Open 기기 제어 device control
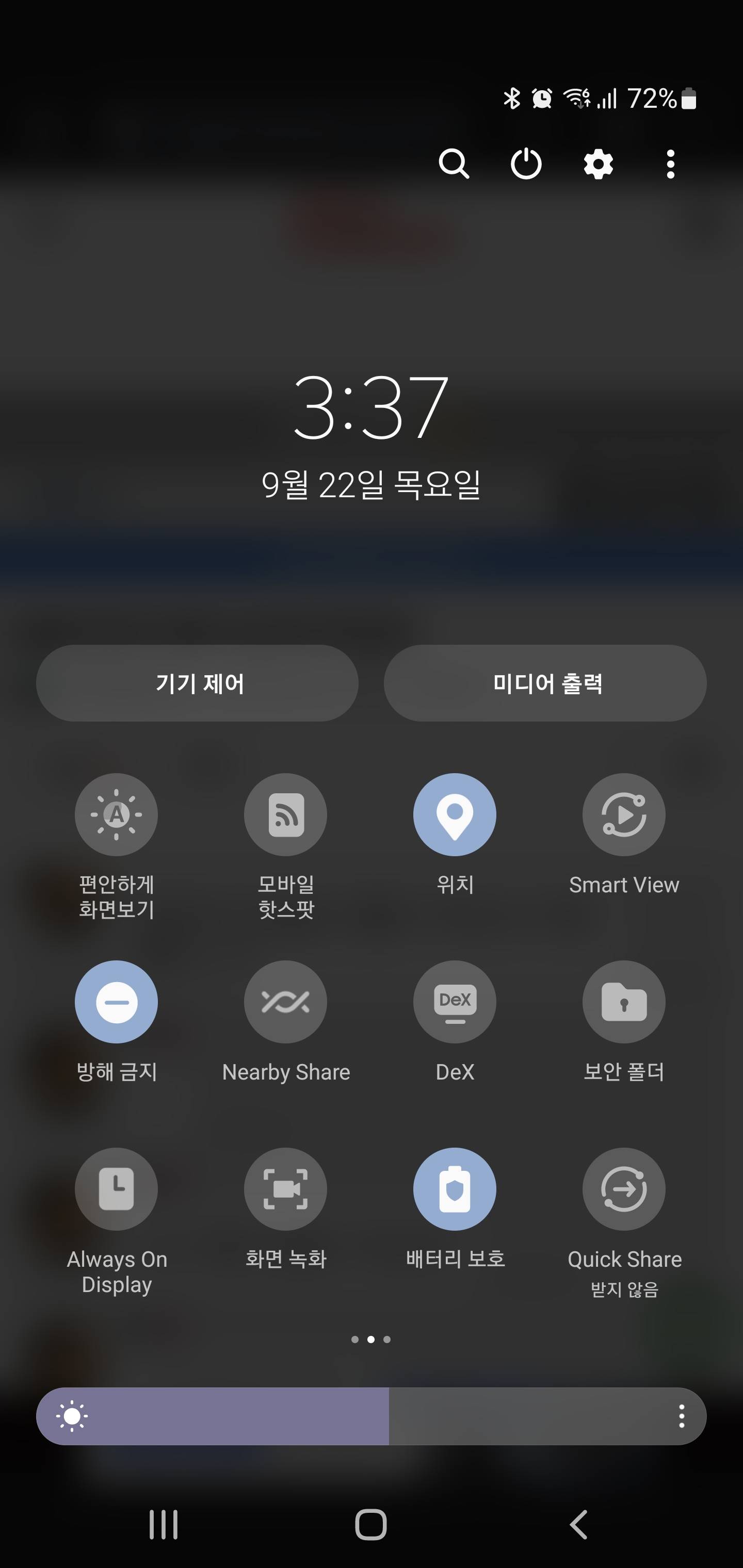Screen dimensions: 743x1568 tap(197, 683)
